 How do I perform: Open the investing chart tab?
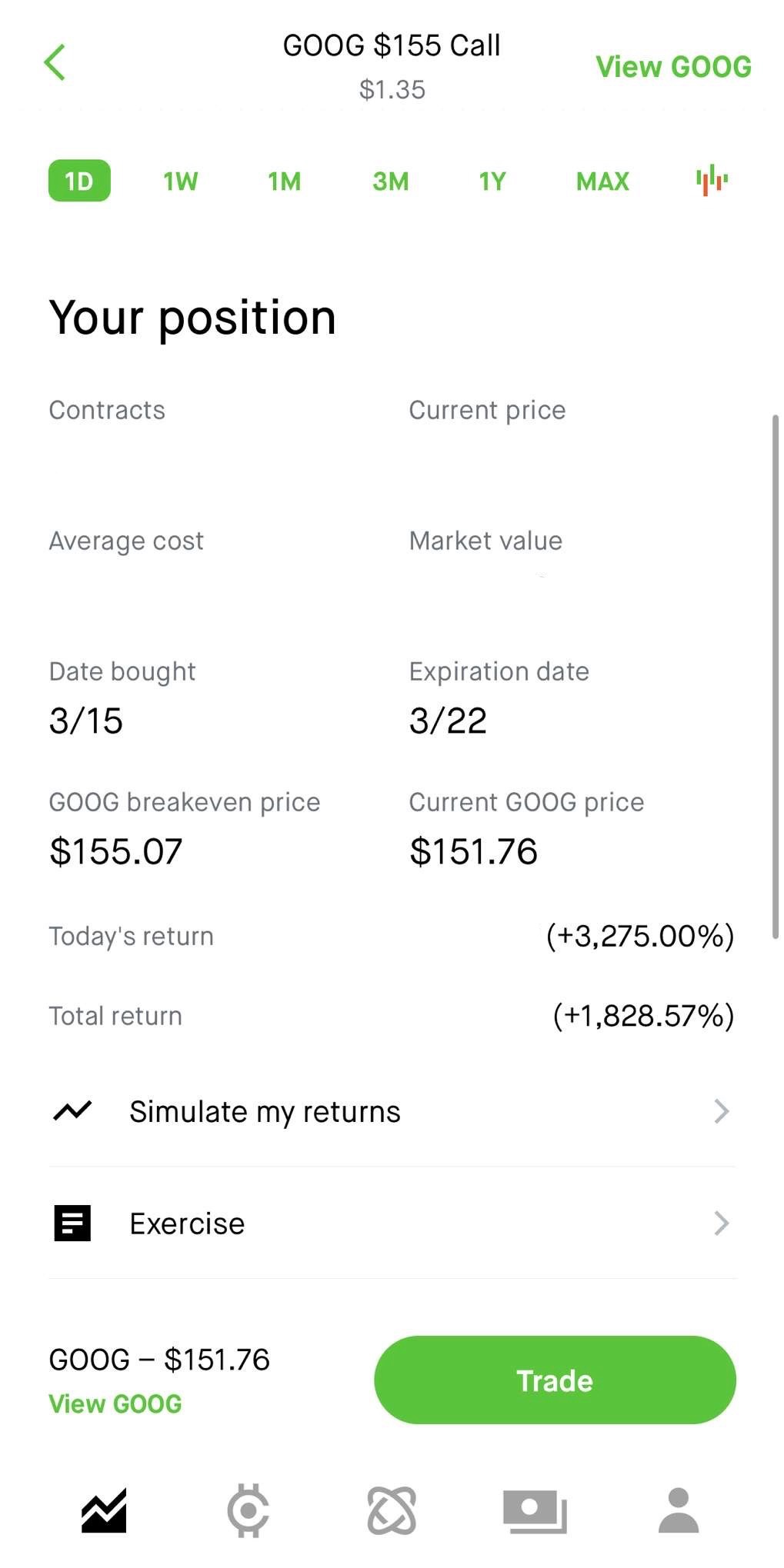click(104, 1510)
